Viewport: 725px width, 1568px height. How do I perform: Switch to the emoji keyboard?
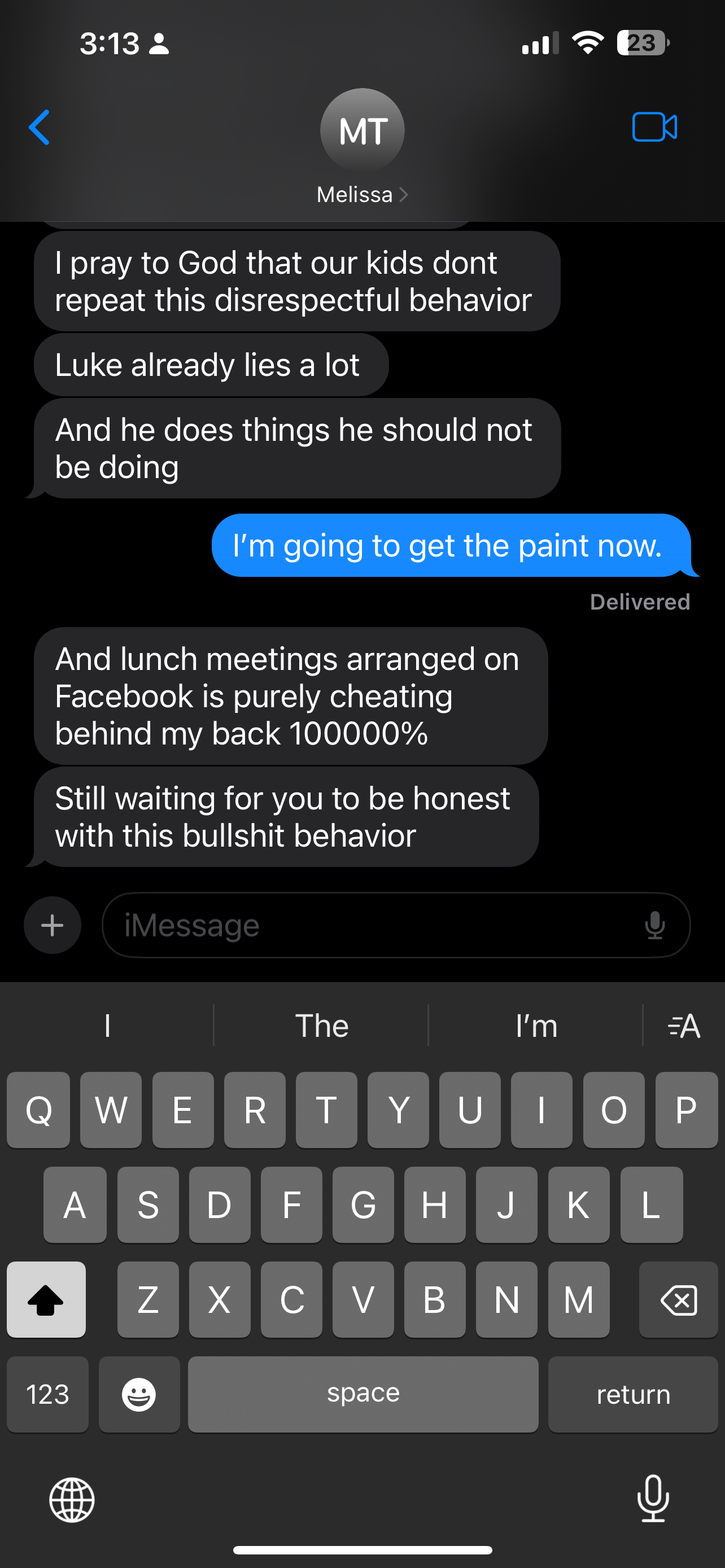tap(139, 1394)
